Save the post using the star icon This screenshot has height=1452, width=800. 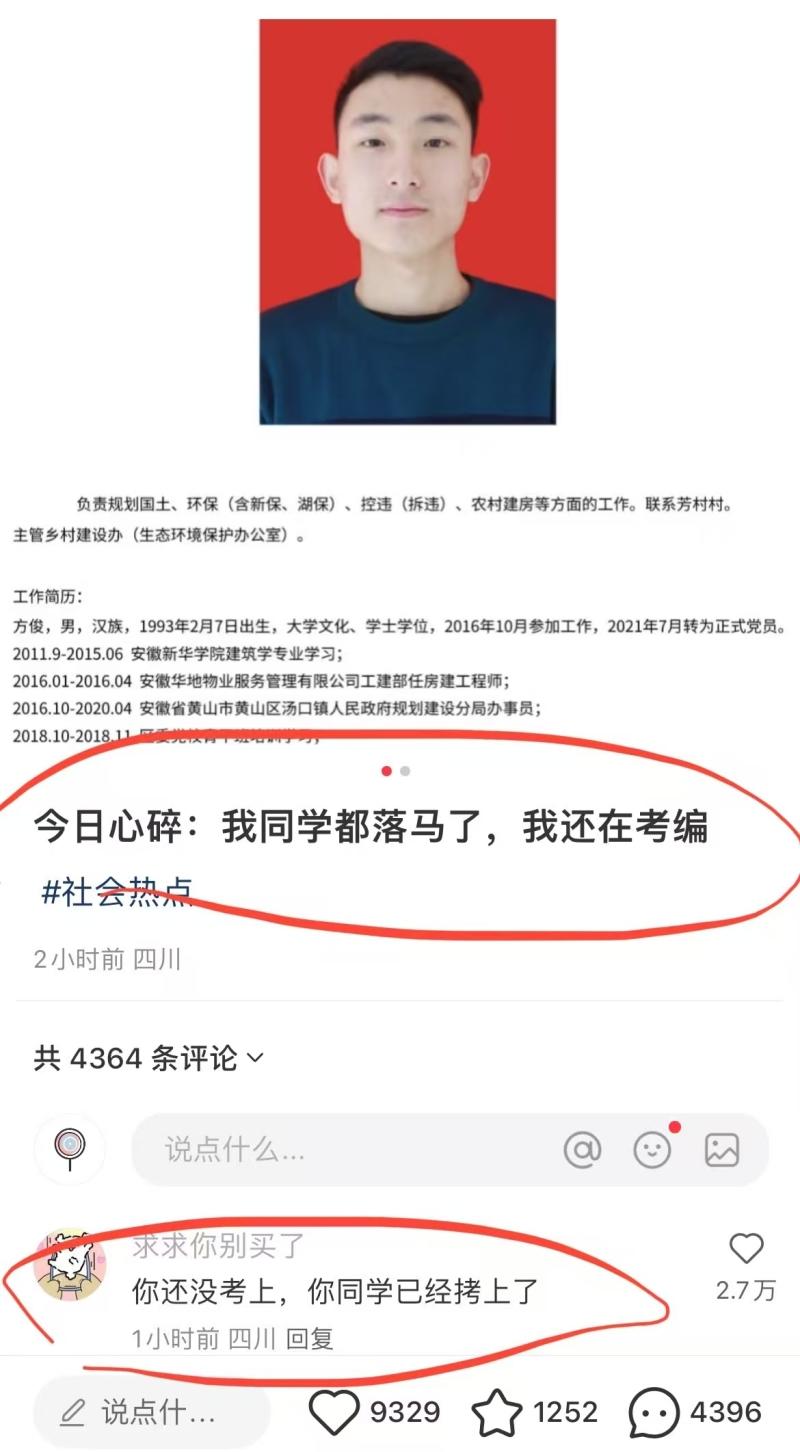click(x=497, y=1412)
